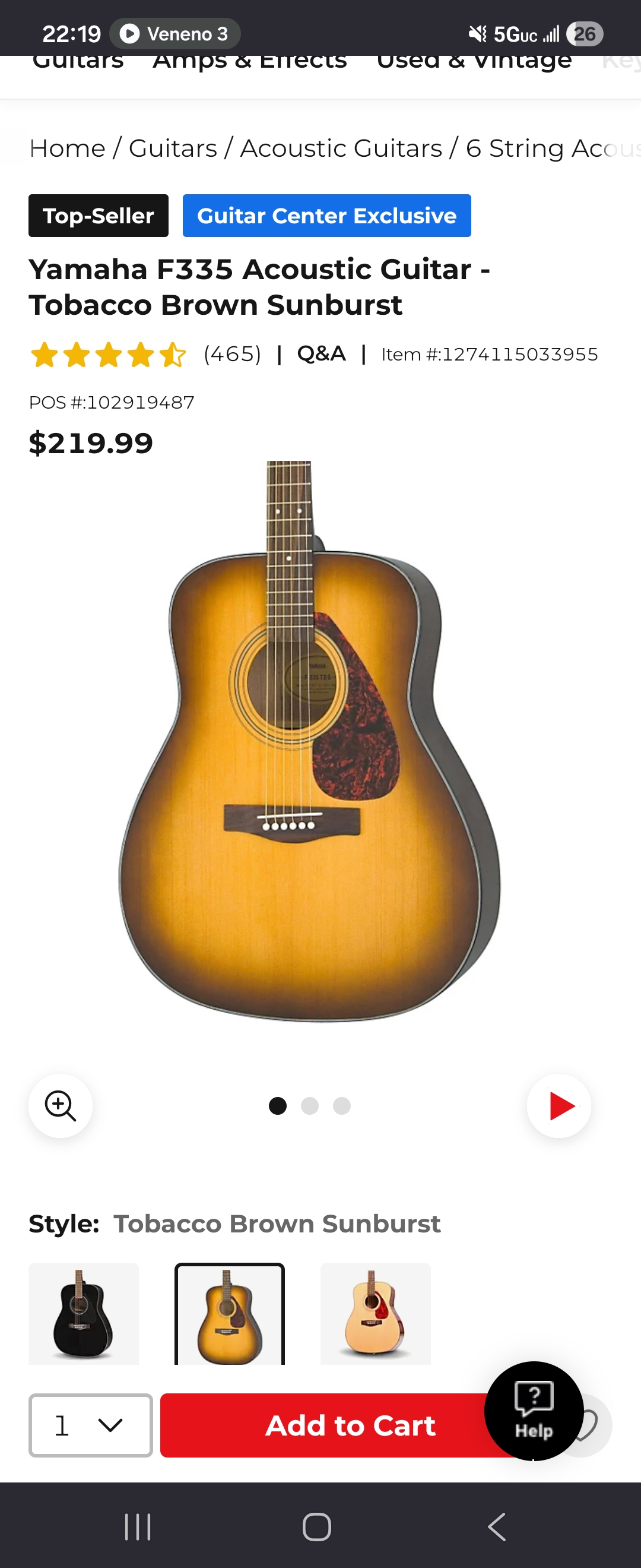Choose the Tobacco Brown Sunburst swatch
This screenshot has width=641, height=1568.
coord(229,1314)
